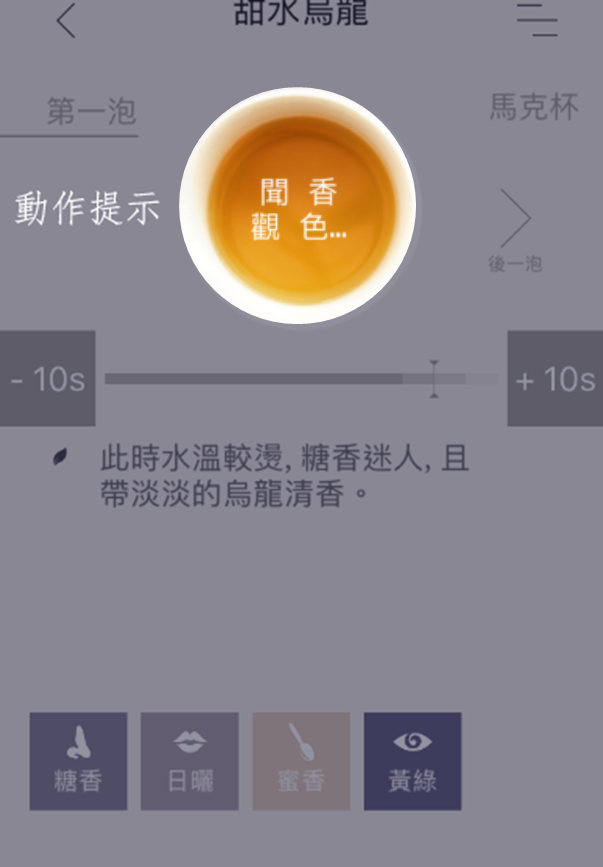The width and height of the screenshot is (603, 867).
Task: Open the menu icon at top right
Action: [x=537, y=18]
